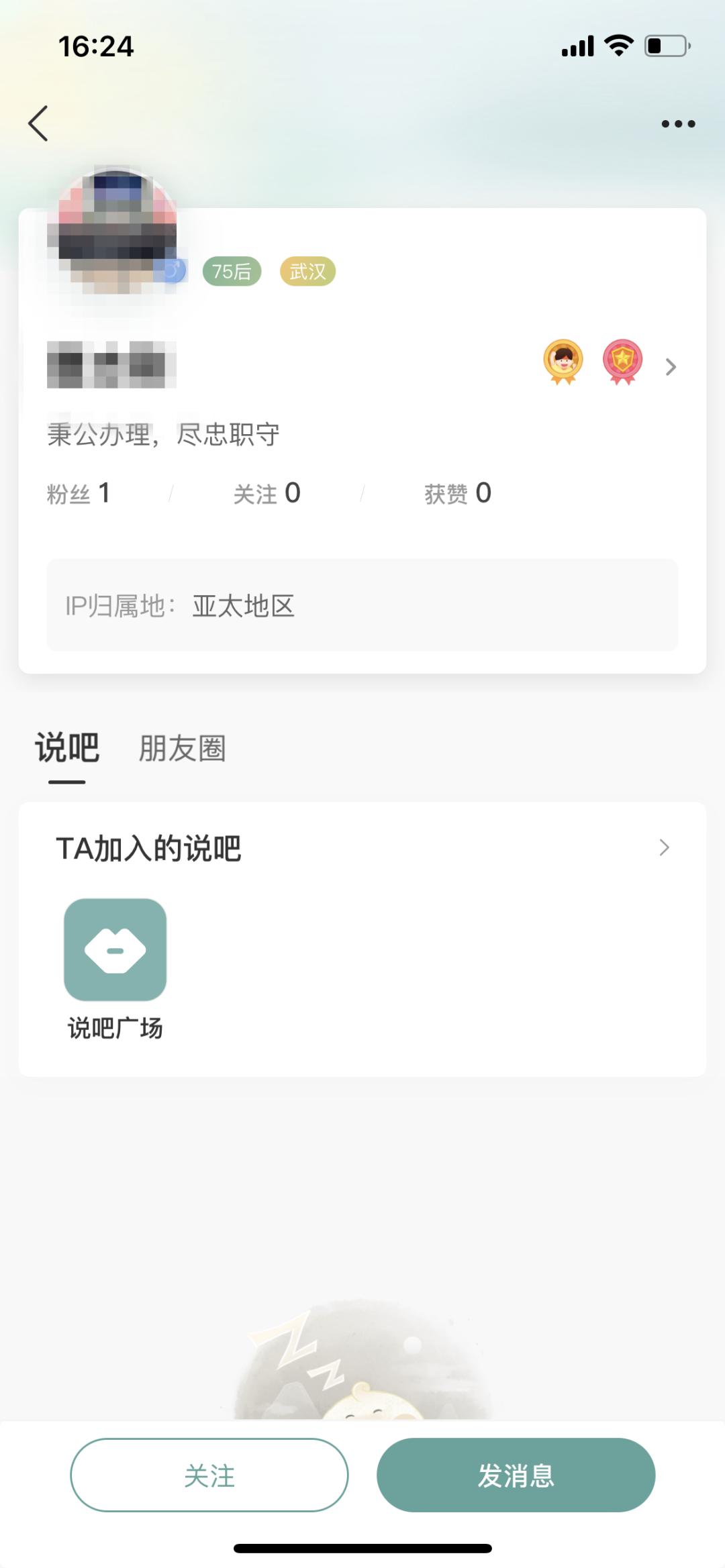
Task: Follow this user with 关注 button
Action: 209,1475
